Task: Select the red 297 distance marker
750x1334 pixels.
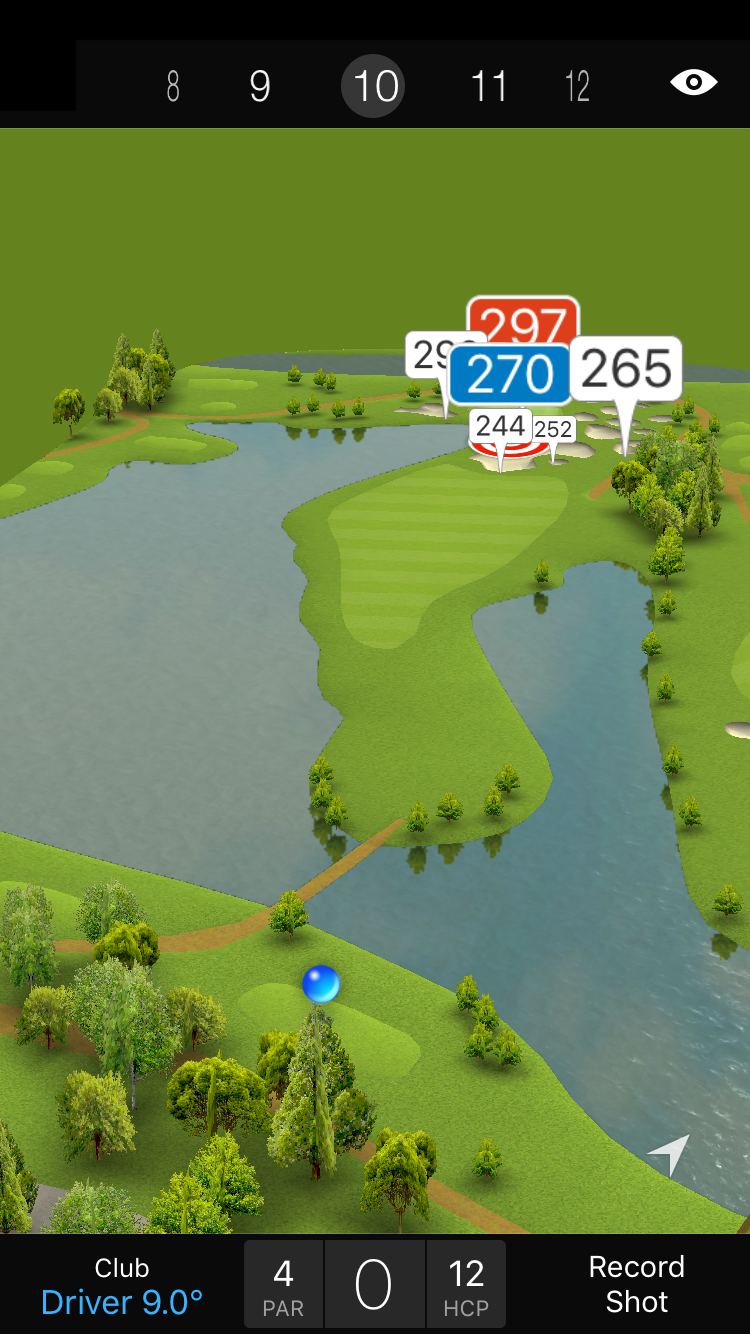Action: coord(523,319)
